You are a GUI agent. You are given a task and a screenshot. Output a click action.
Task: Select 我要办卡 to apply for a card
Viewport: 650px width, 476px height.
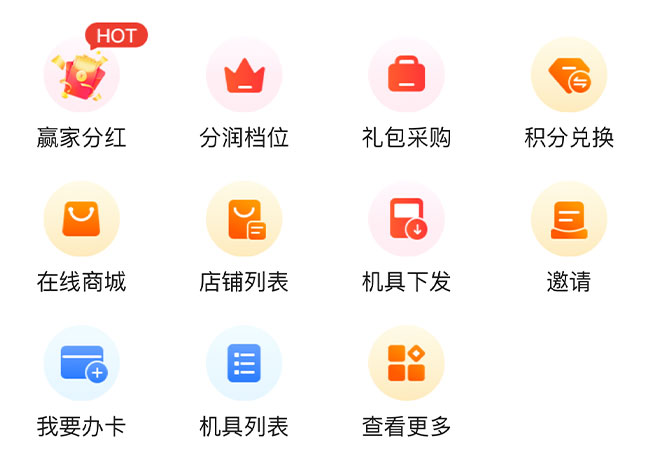pos(82,363)
